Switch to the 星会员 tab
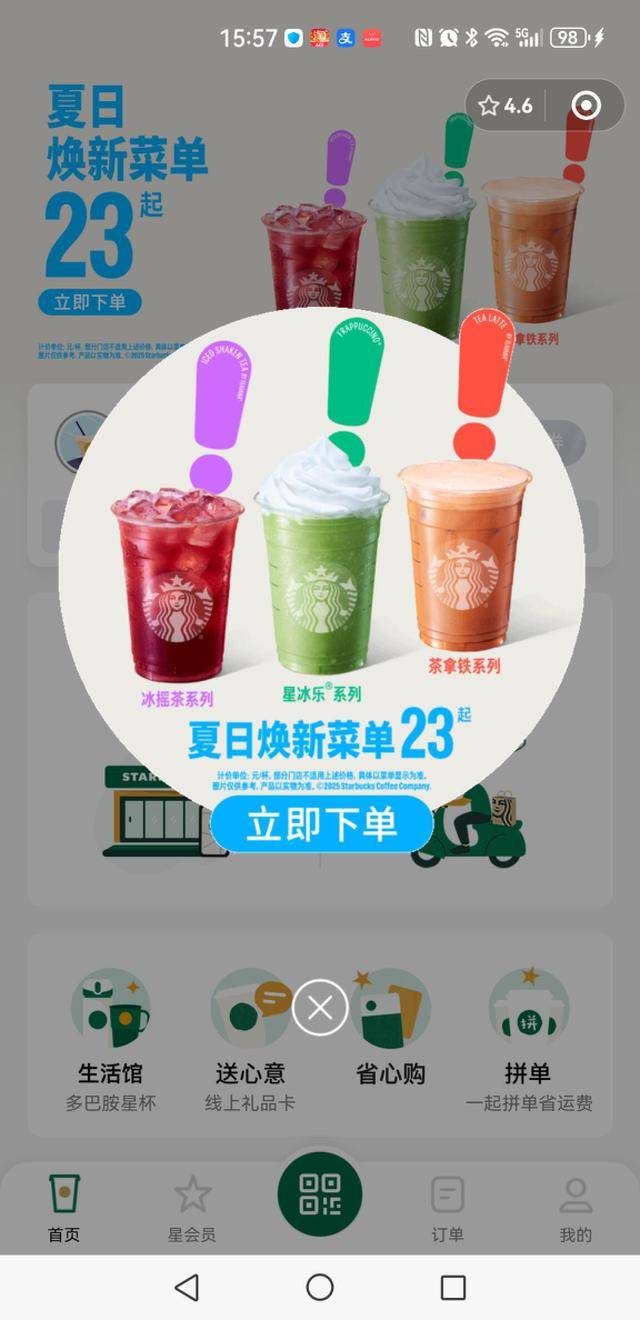 (192, 1208)
